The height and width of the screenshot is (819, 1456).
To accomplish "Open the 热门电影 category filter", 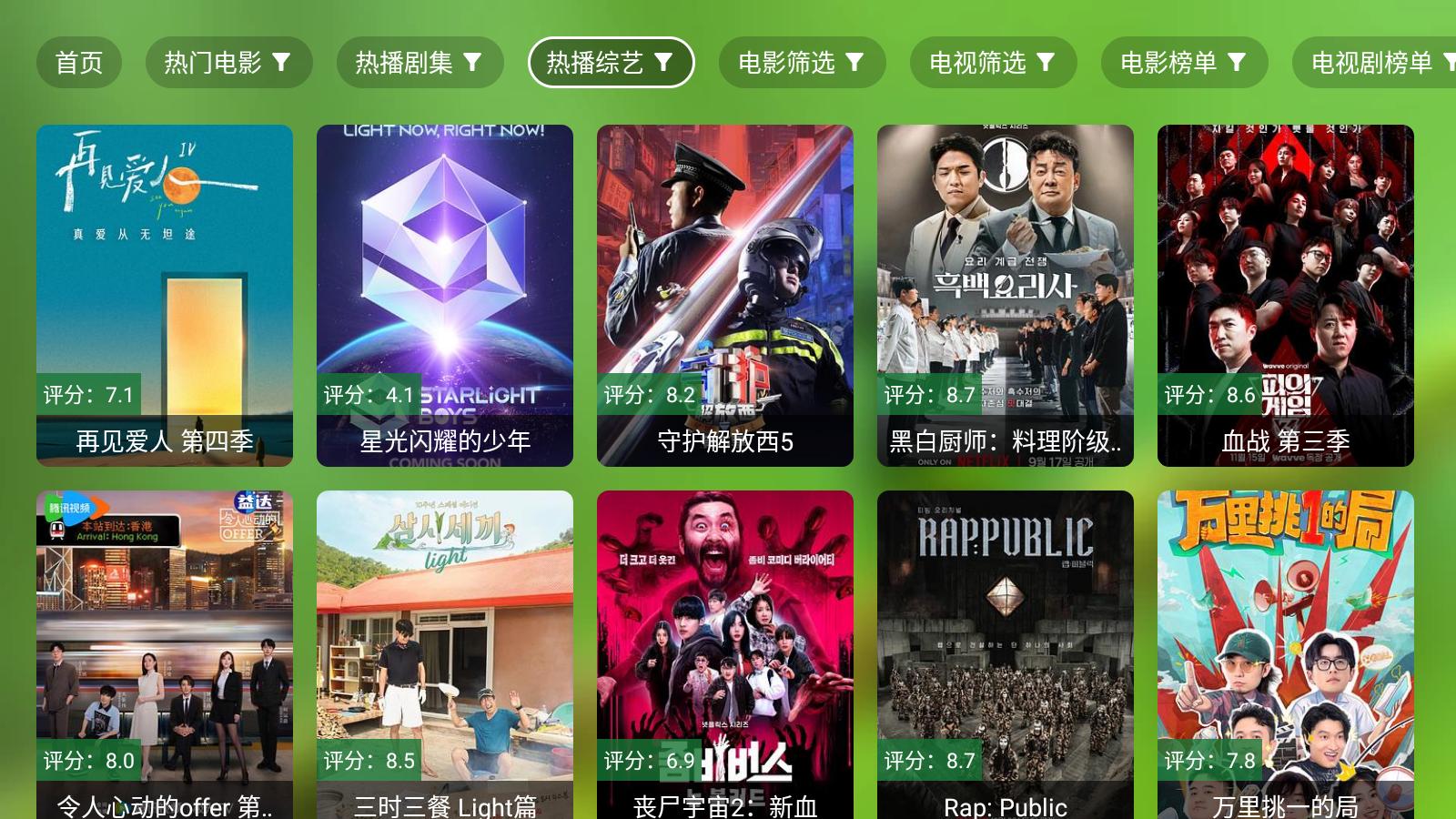I will pos(228,63).
